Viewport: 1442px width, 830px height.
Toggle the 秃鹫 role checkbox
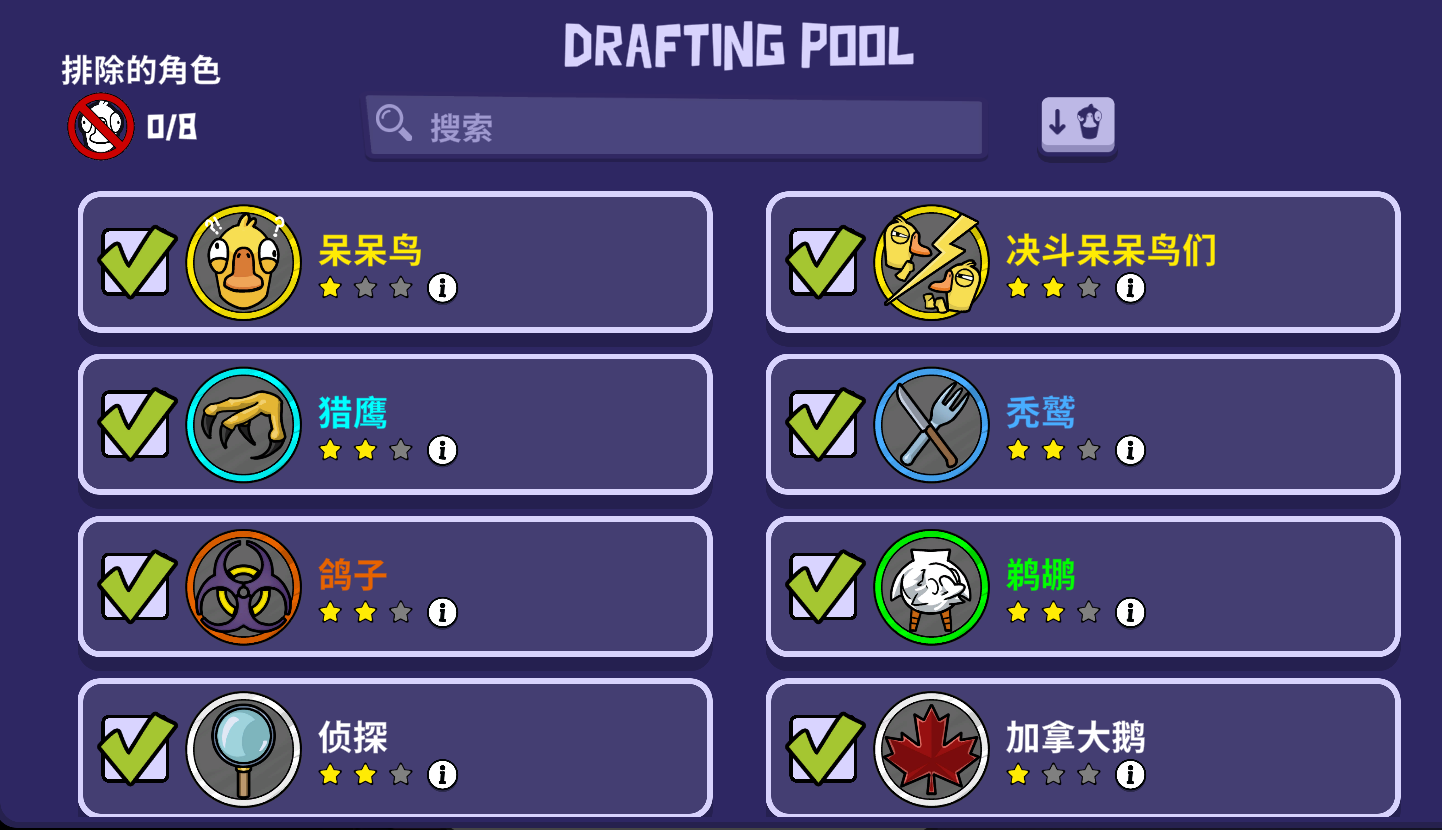pyautogui.click(x=822, y=424)
